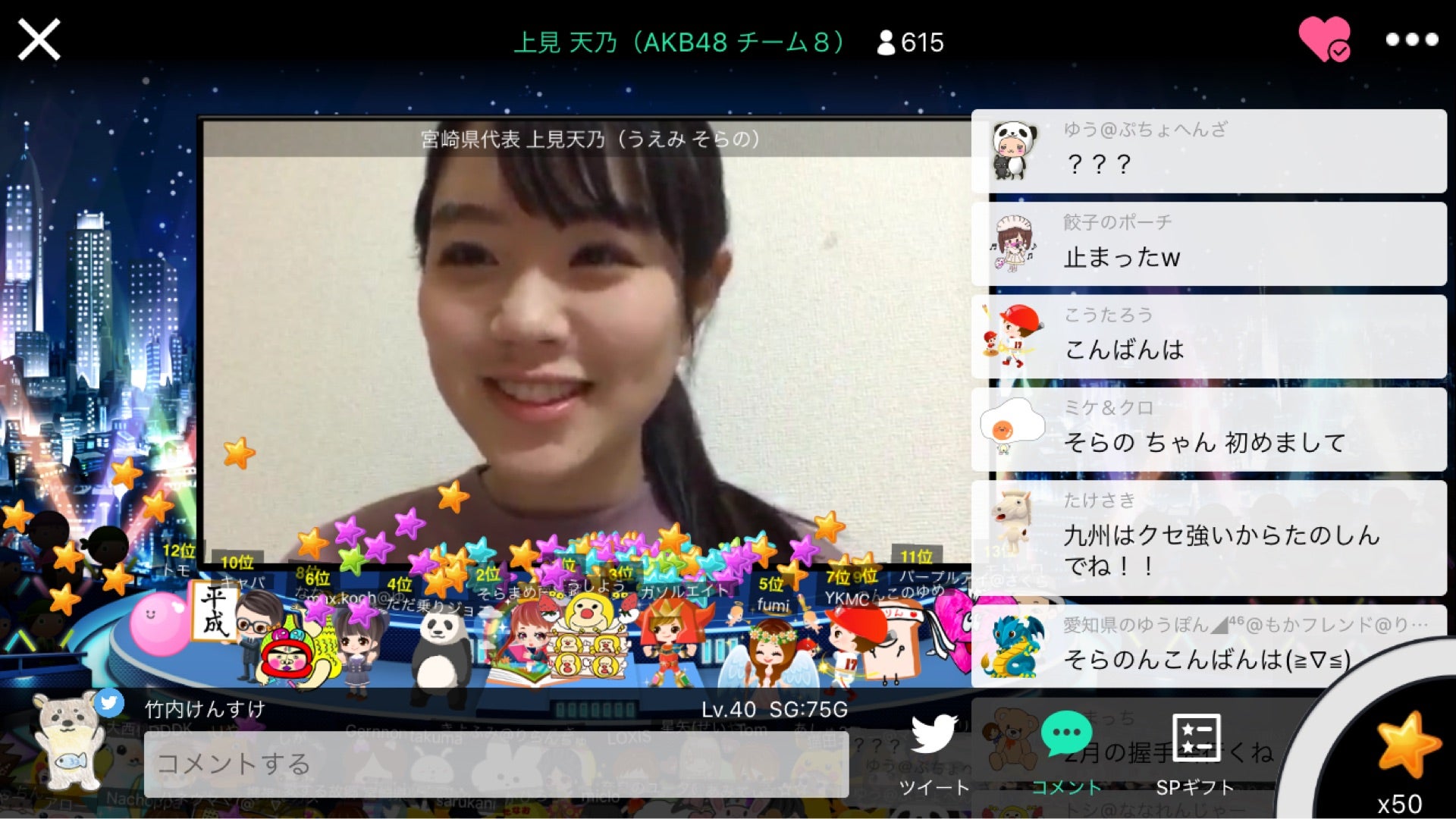Open the three-dot overflow menu
The height and width of the screenshot is (819, 1456).
pos(1411,39)
